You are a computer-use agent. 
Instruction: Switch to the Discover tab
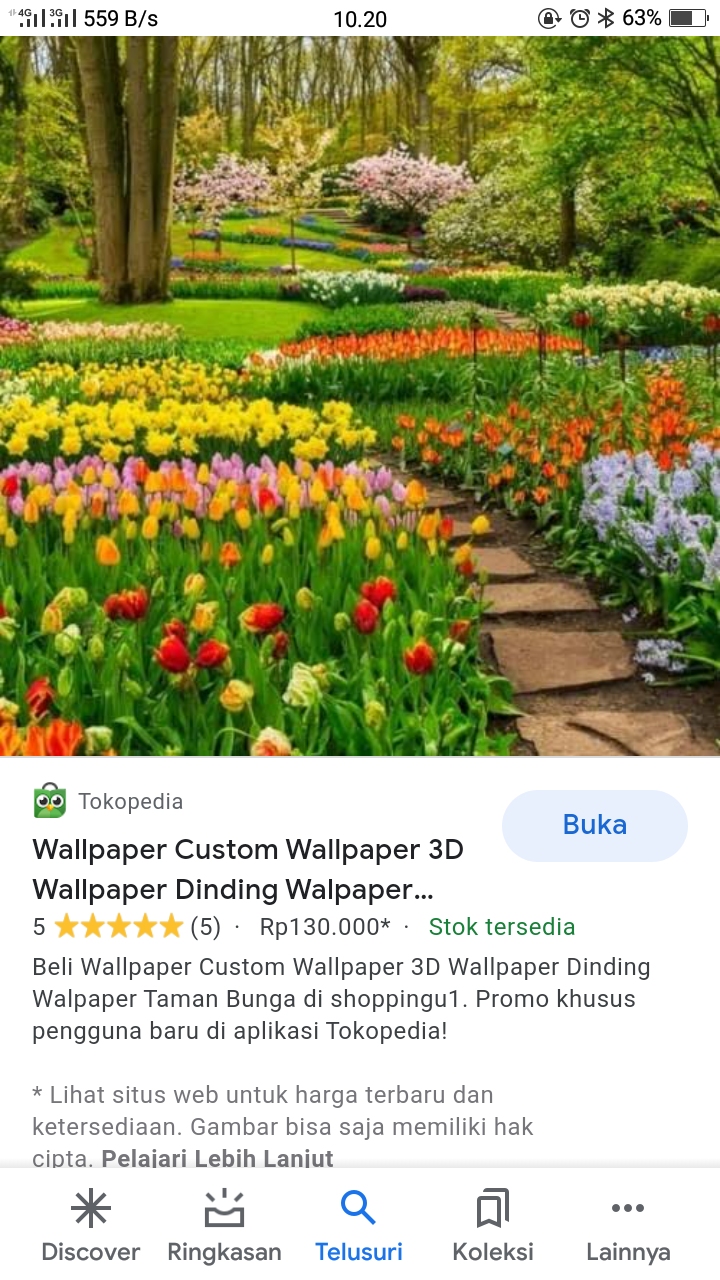click(90, 1226)
